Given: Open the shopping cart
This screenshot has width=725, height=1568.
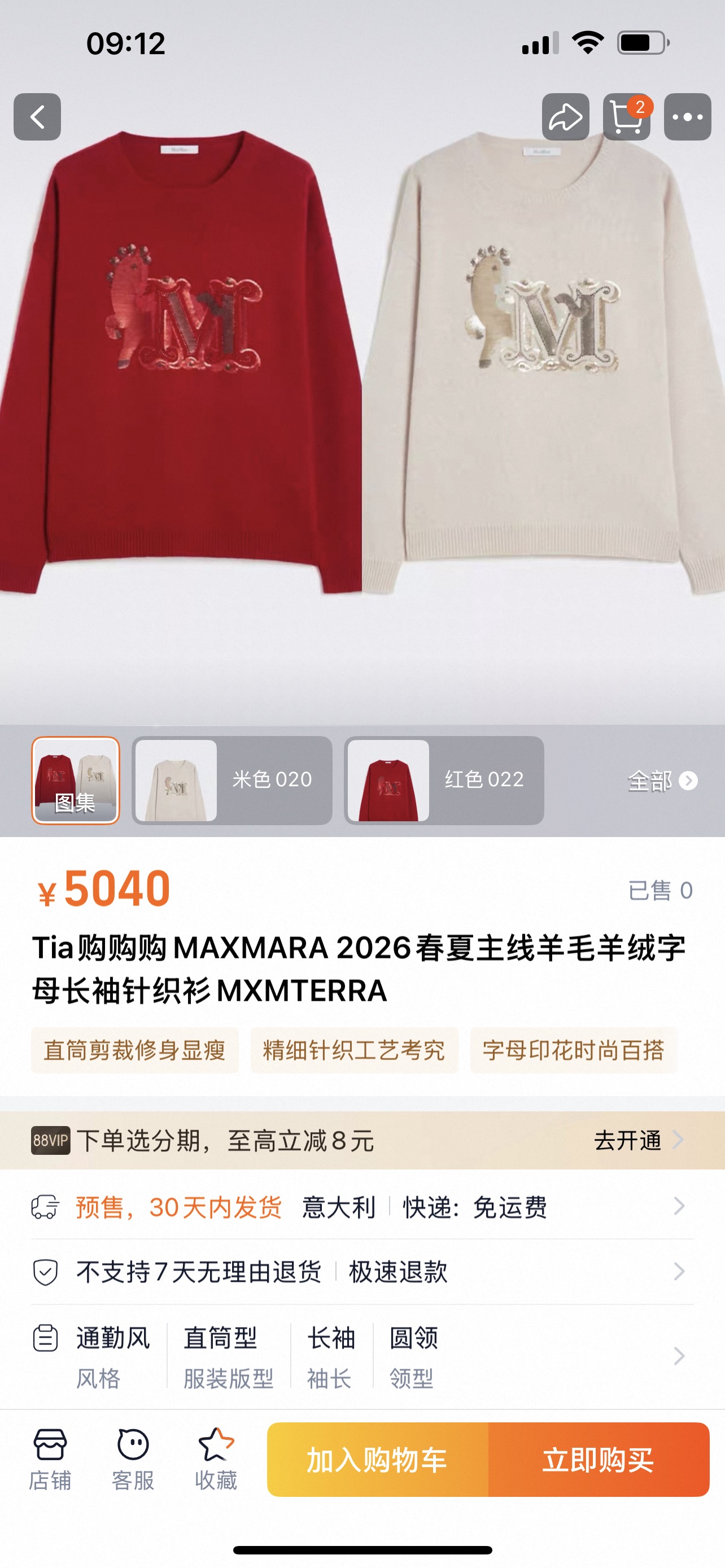Looking at the screenshot, I should coord(626,117).
